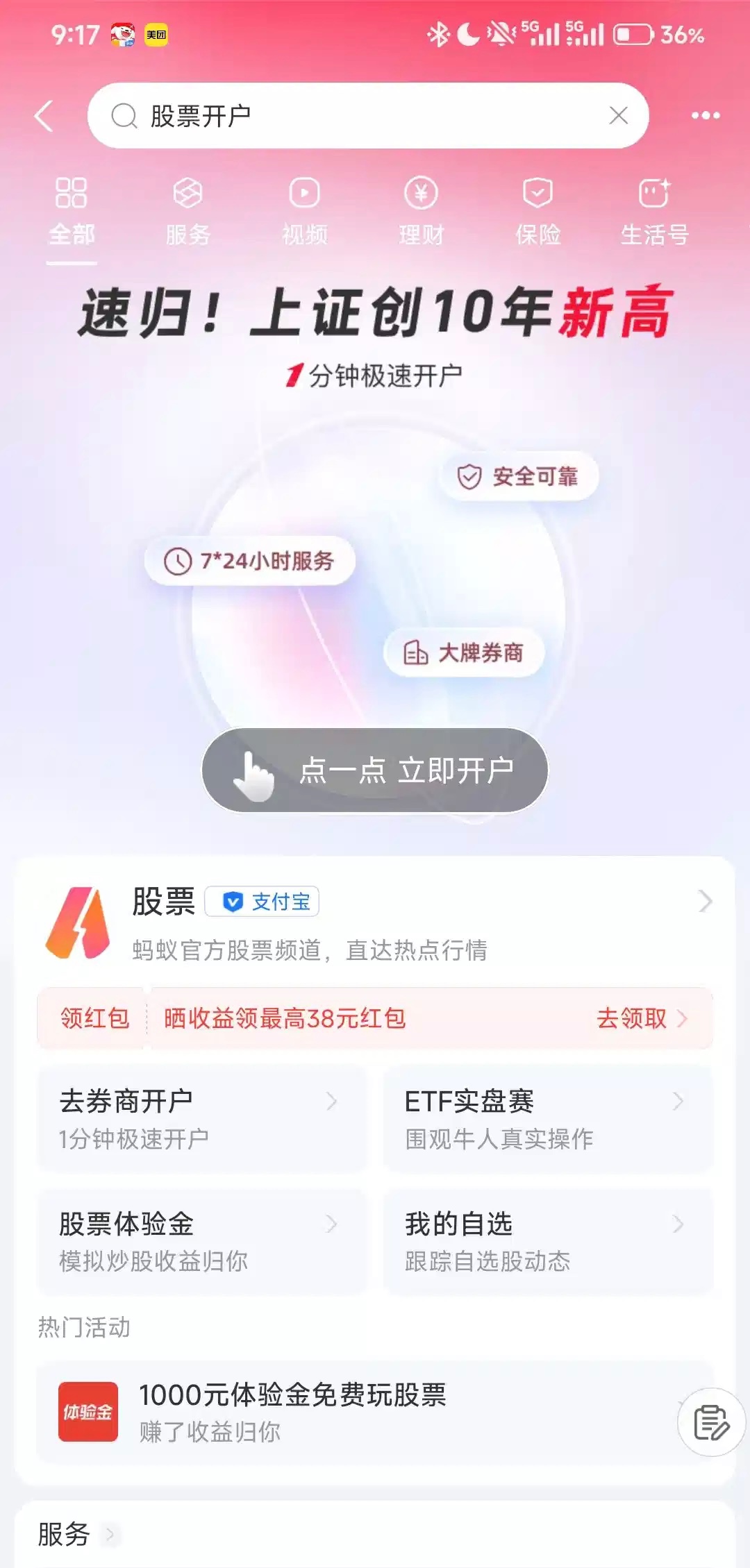Open ETF实盘赛 card
750x1568 pixels.
548,1118
